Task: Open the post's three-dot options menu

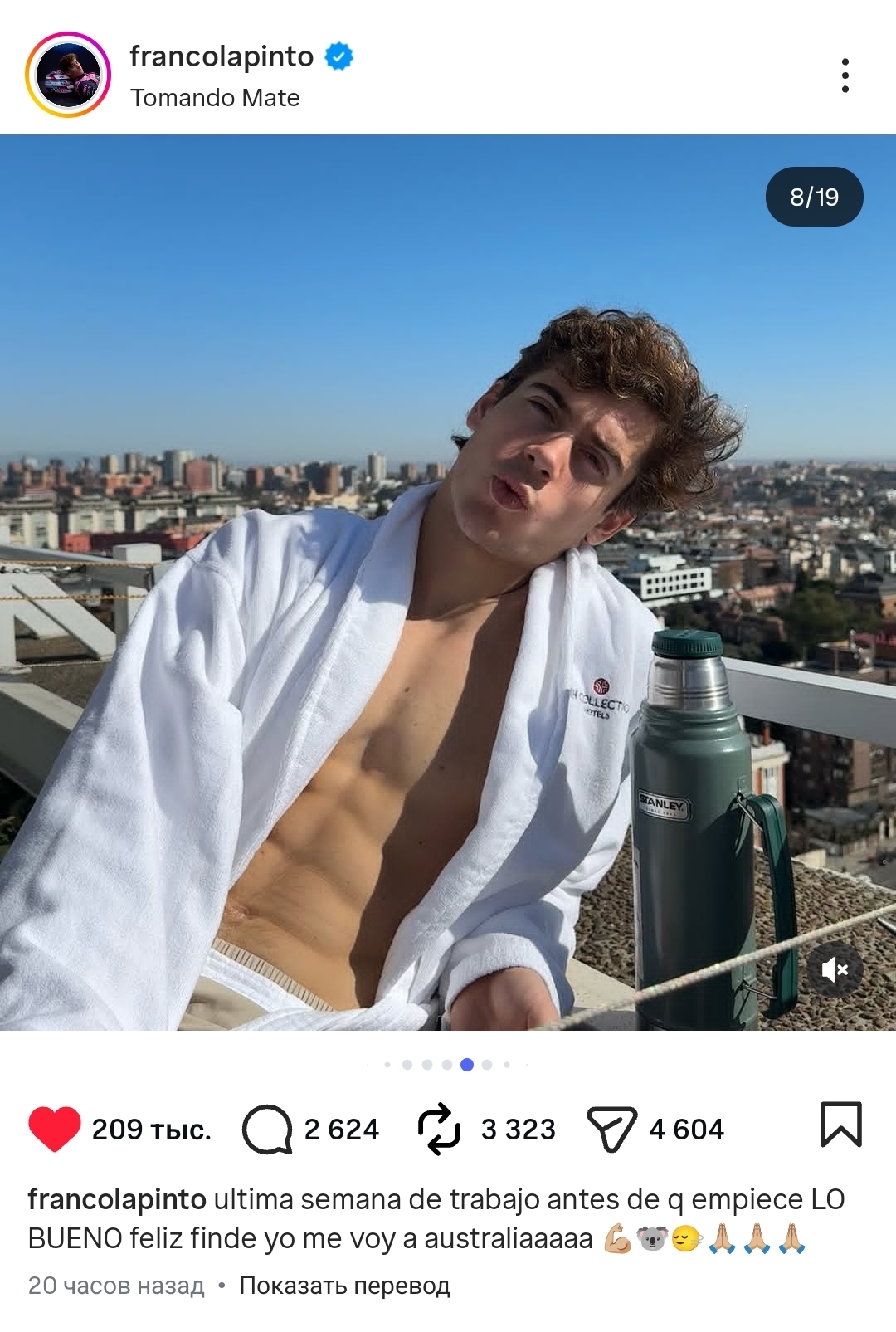Action: click(845, 76)
